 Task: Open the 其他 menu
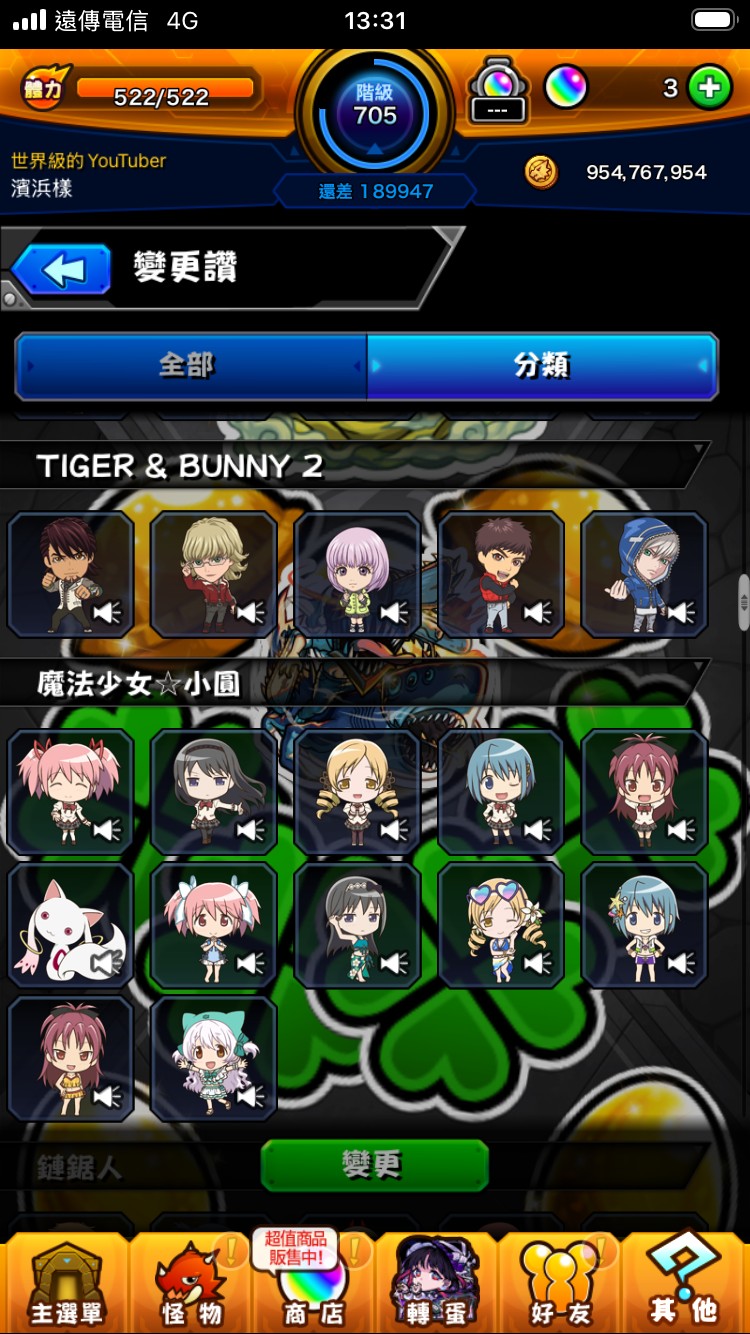point(684,1283)
